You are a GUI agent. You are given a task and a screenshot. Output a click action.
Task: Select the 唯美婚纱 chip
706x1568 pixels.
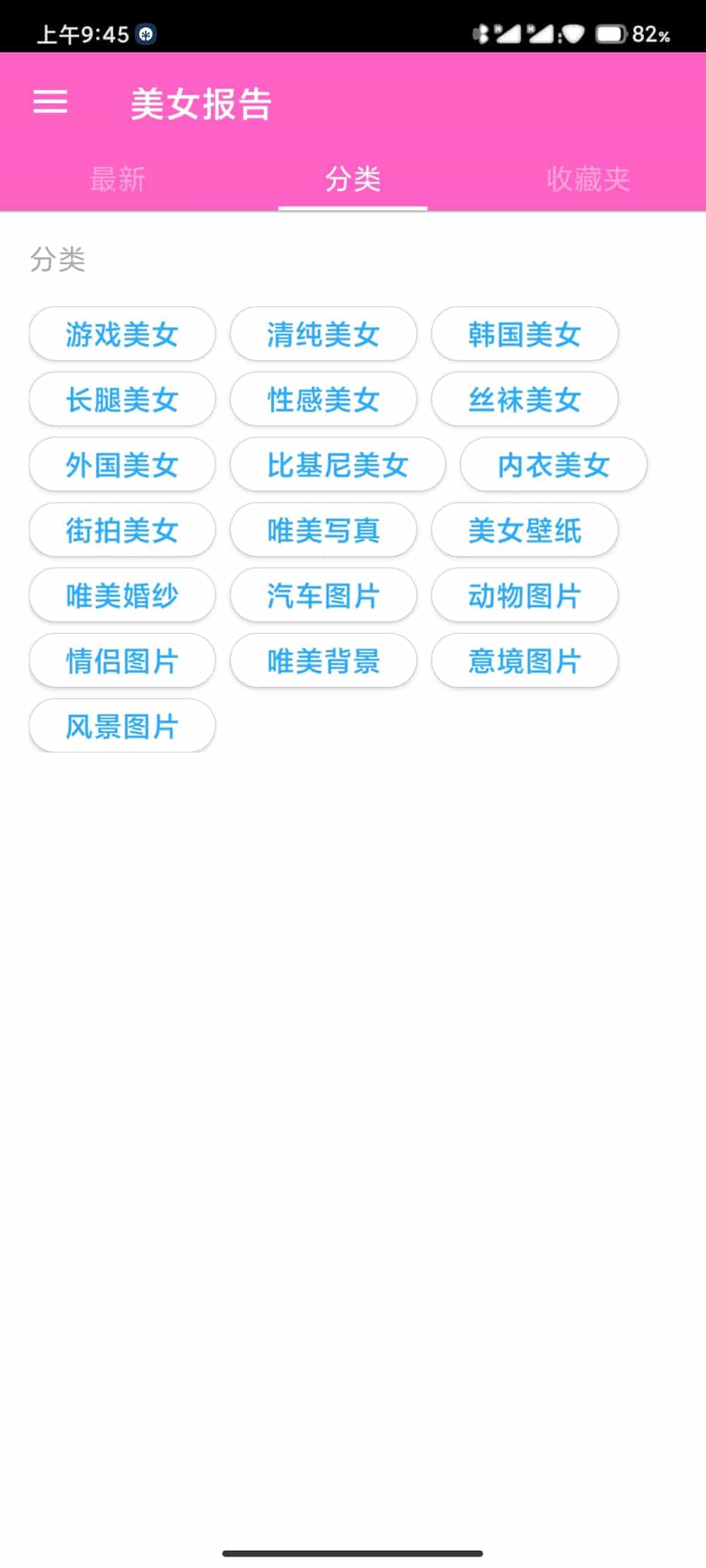(x=122, y=595)
